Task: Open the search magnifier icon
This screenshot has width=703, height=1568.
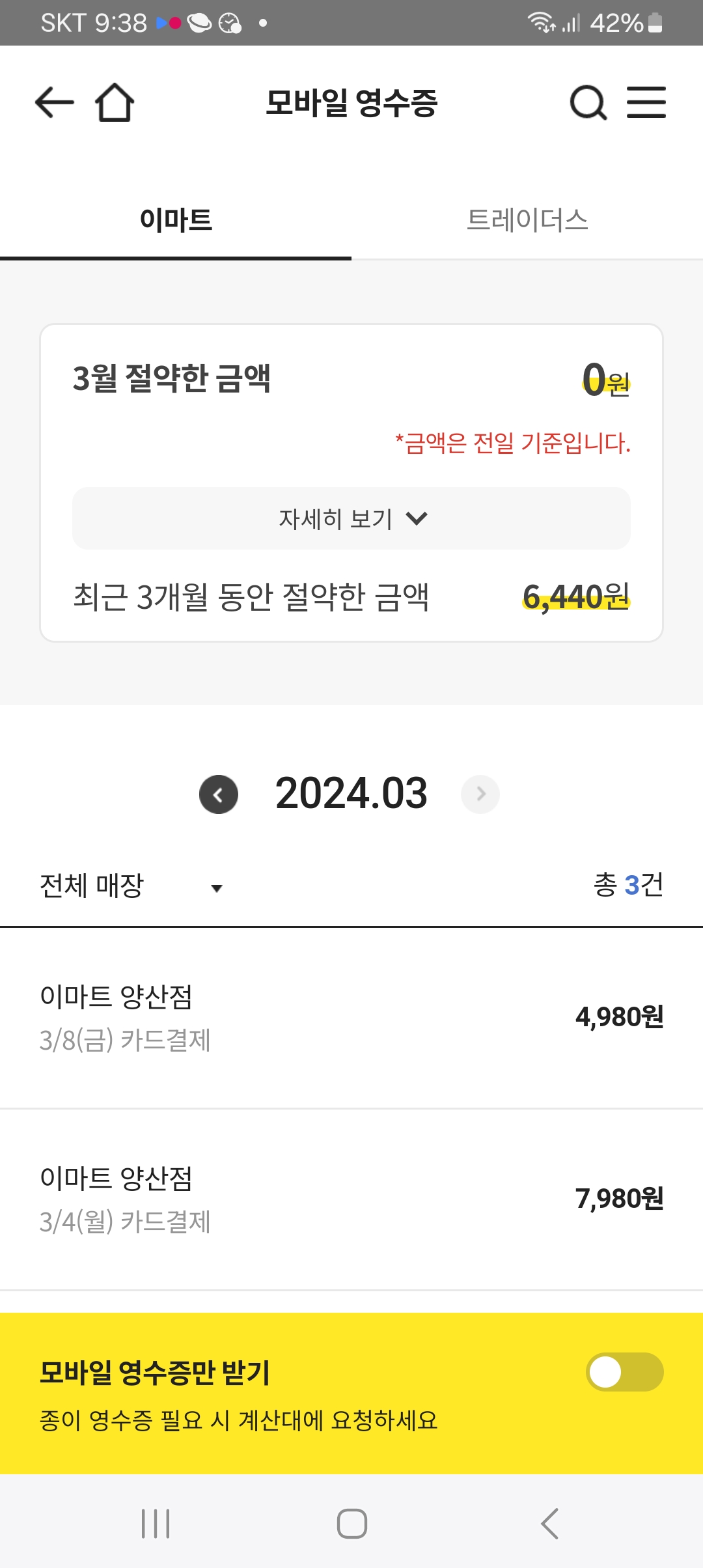Action: 588,103
